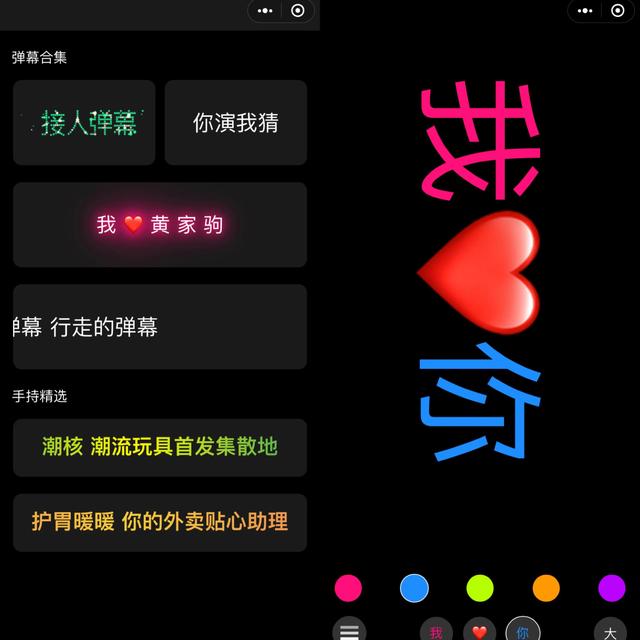
Task: Select the heart emoji button
Action: click(479, 631)
